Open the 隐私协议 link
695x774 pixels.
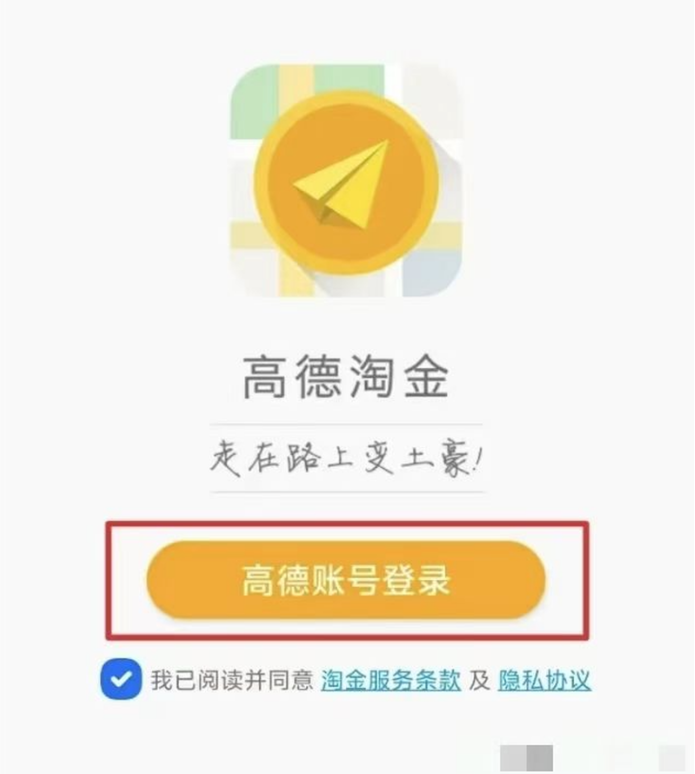tap(544, 680)
